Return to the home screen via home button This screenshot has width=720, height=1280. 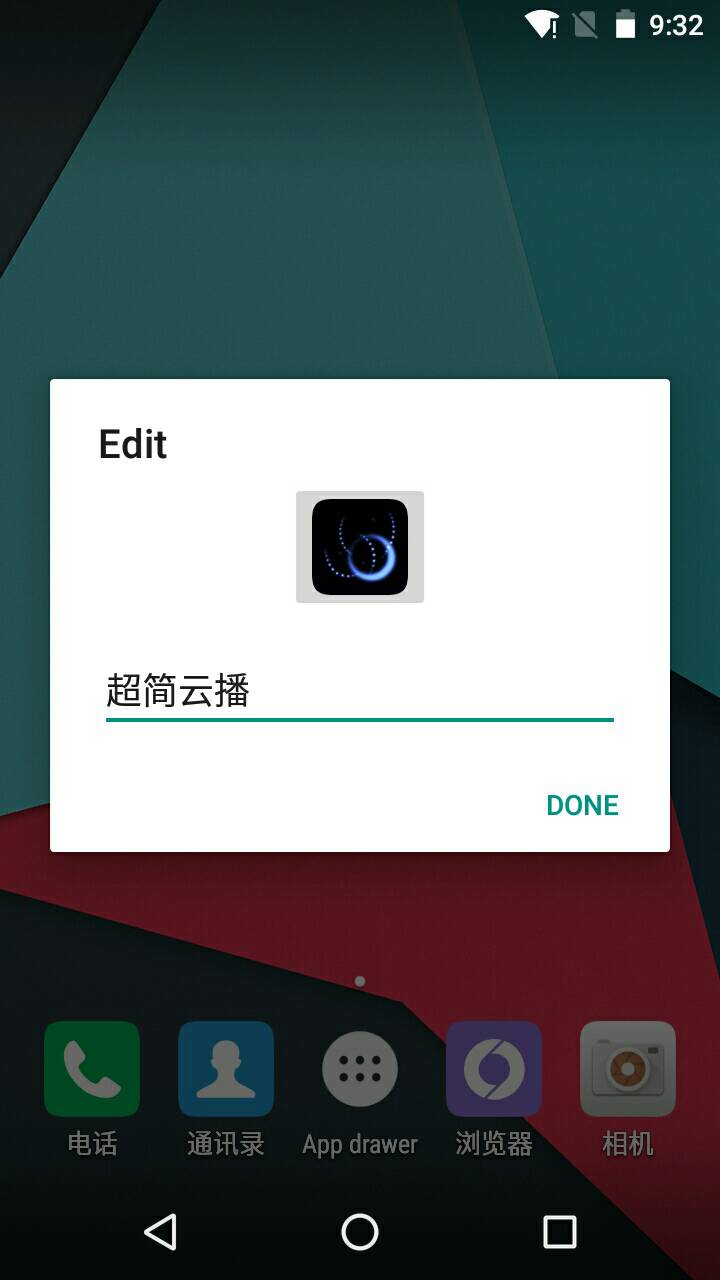[360, 1232]
